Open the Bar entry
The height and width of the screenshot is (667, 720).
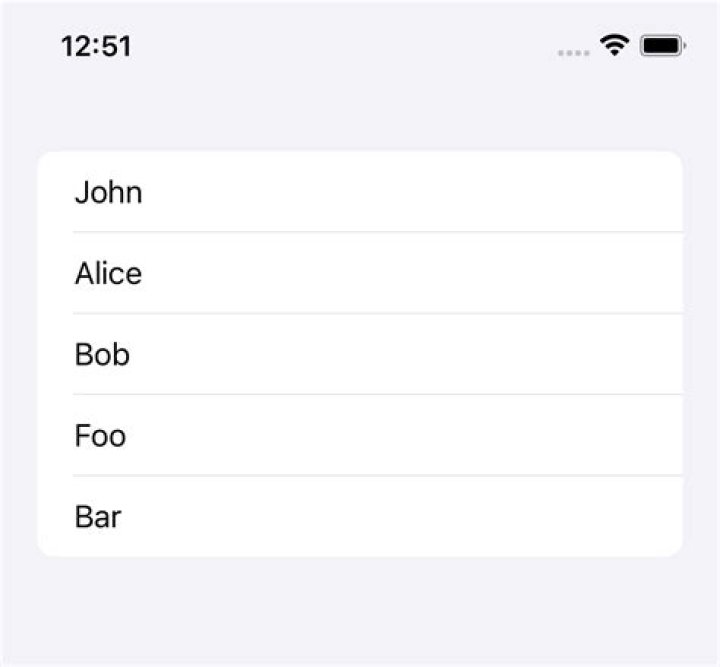pyautogui.click(x=359, y=516)
